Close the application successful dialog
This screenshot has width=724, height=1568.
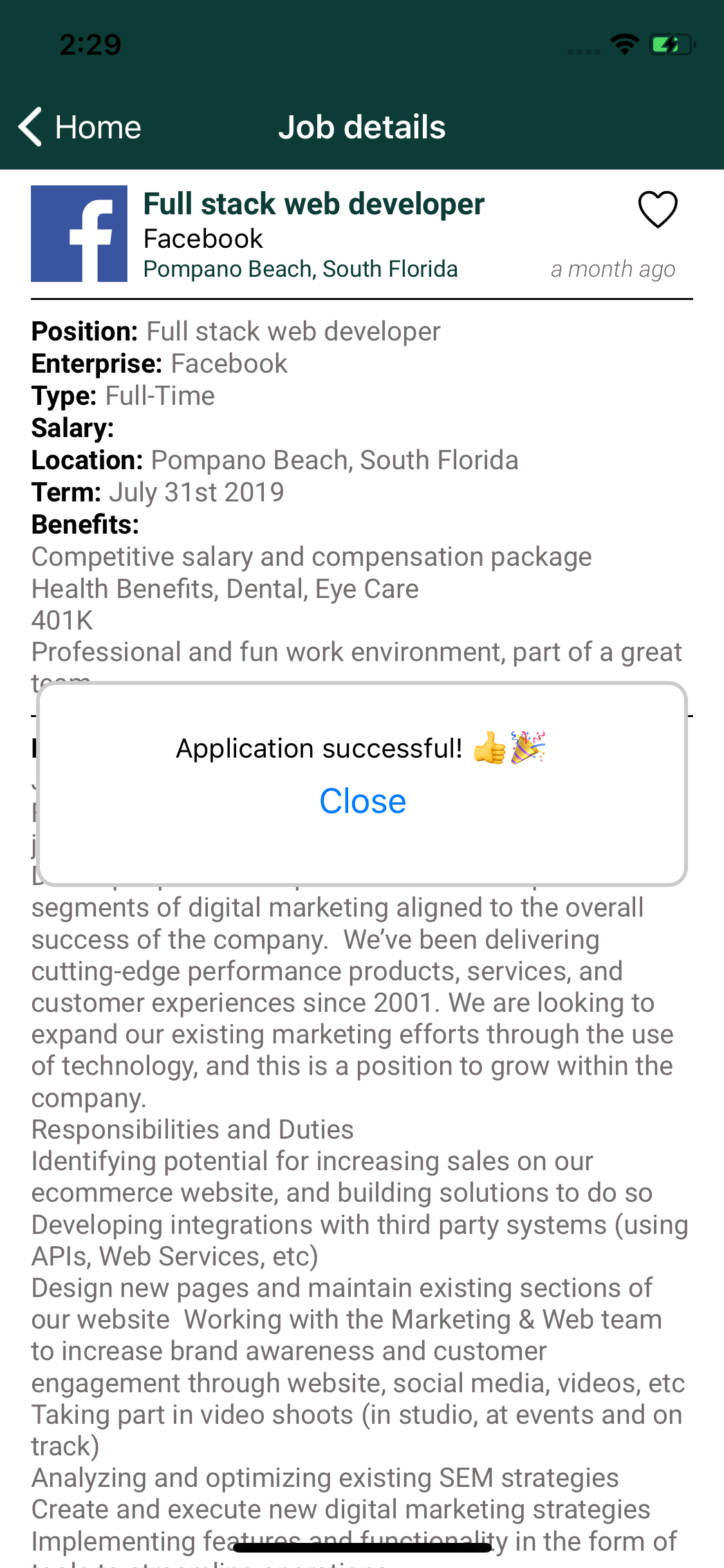tap(362, 801)
